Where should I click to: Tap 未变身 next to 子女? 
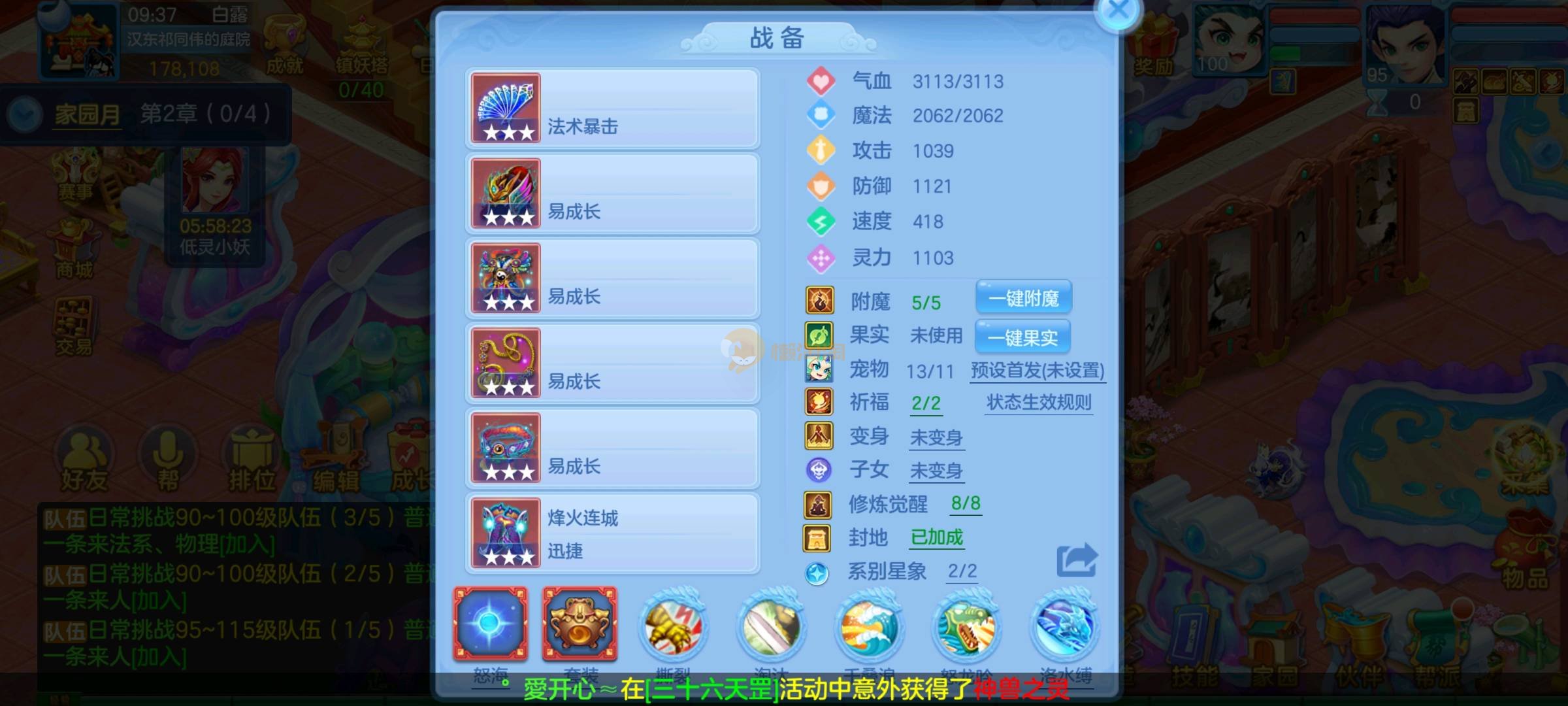(936, 471)
